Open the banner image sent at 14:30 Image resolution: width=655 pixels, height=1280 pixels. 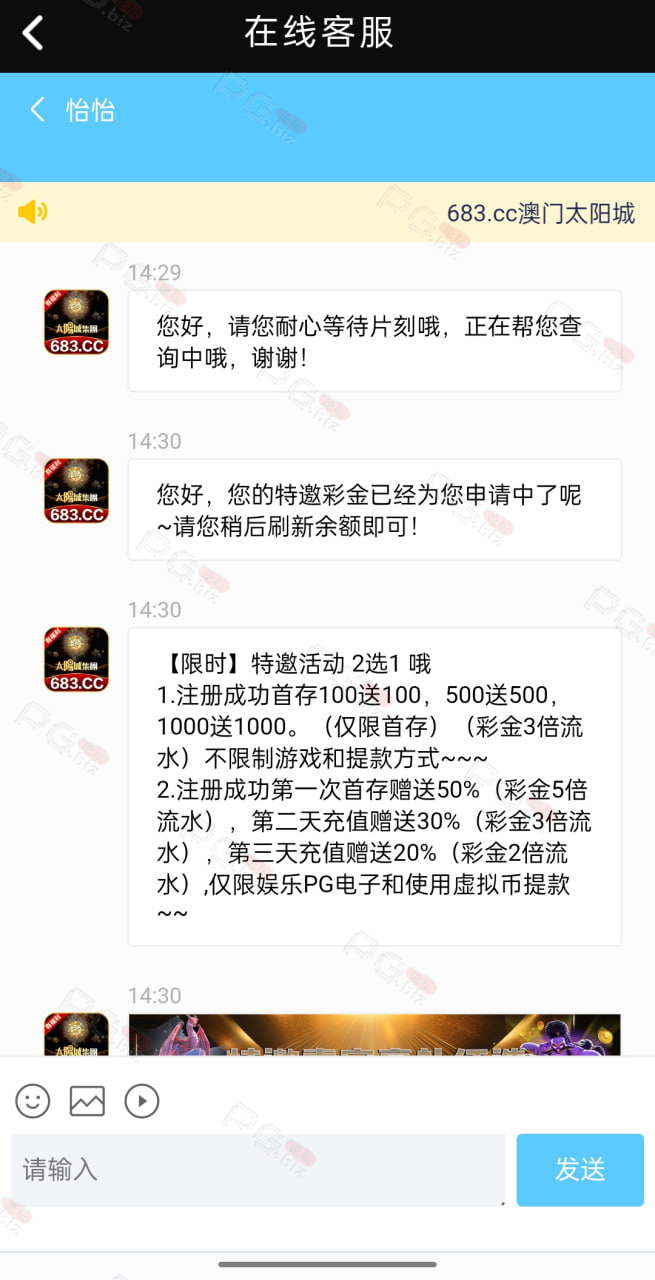coord(374,1035)
